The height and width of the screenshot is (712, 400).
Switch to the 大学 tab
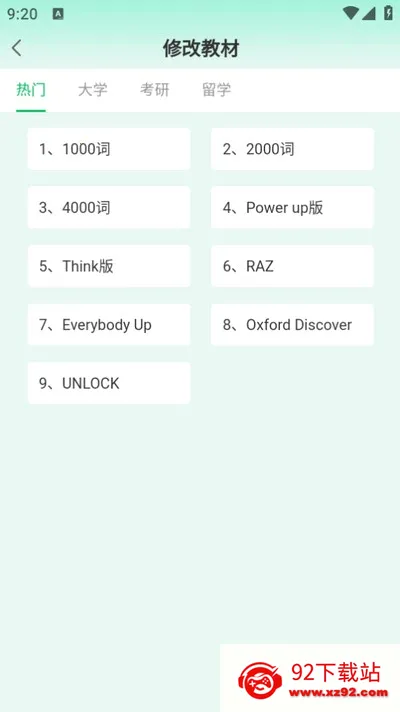pyautogui.click(x=93, y=89)
